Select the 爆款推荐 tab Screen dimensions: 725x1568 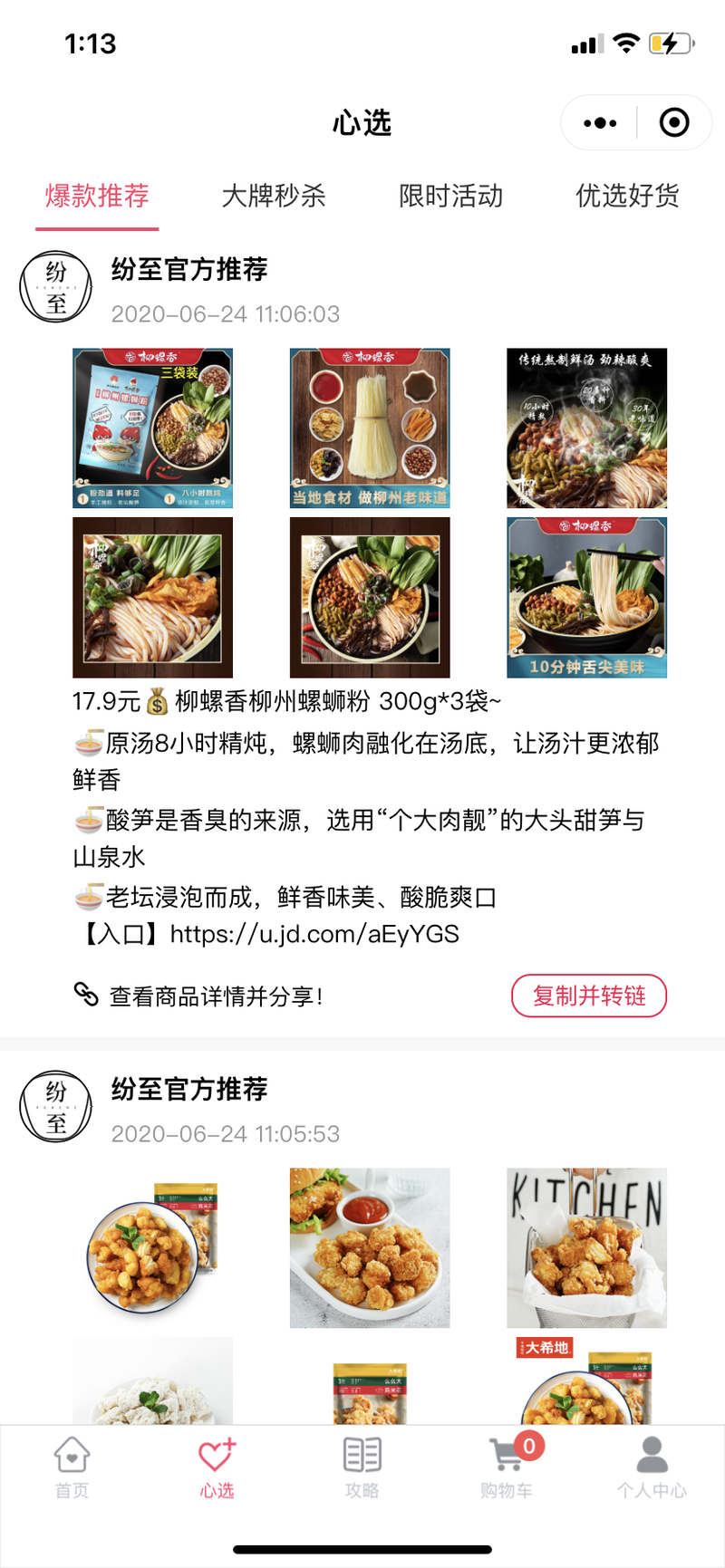(97, 196)
